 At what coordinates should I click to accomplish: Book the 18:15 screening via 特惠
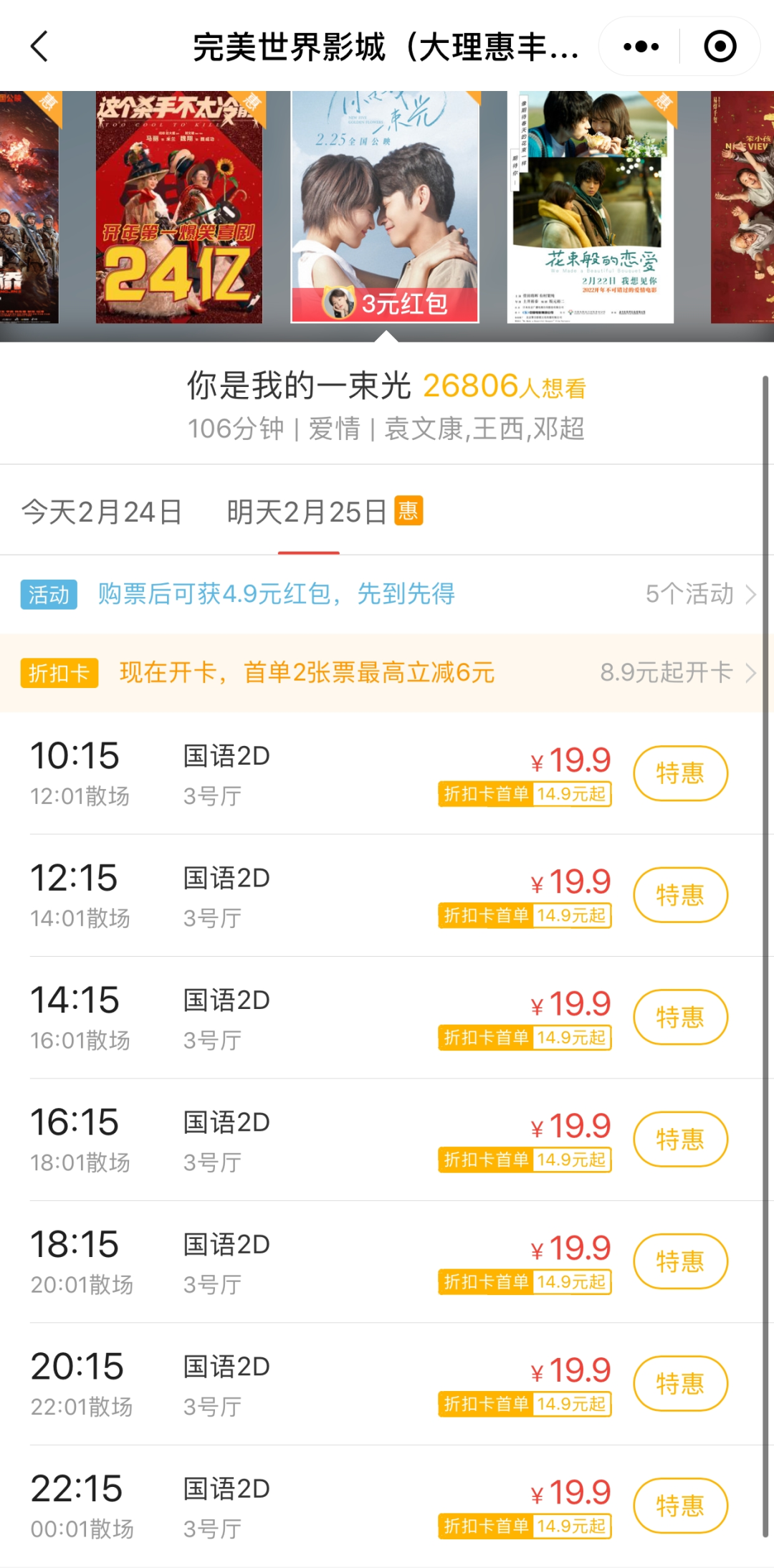tap(680, 1261)
